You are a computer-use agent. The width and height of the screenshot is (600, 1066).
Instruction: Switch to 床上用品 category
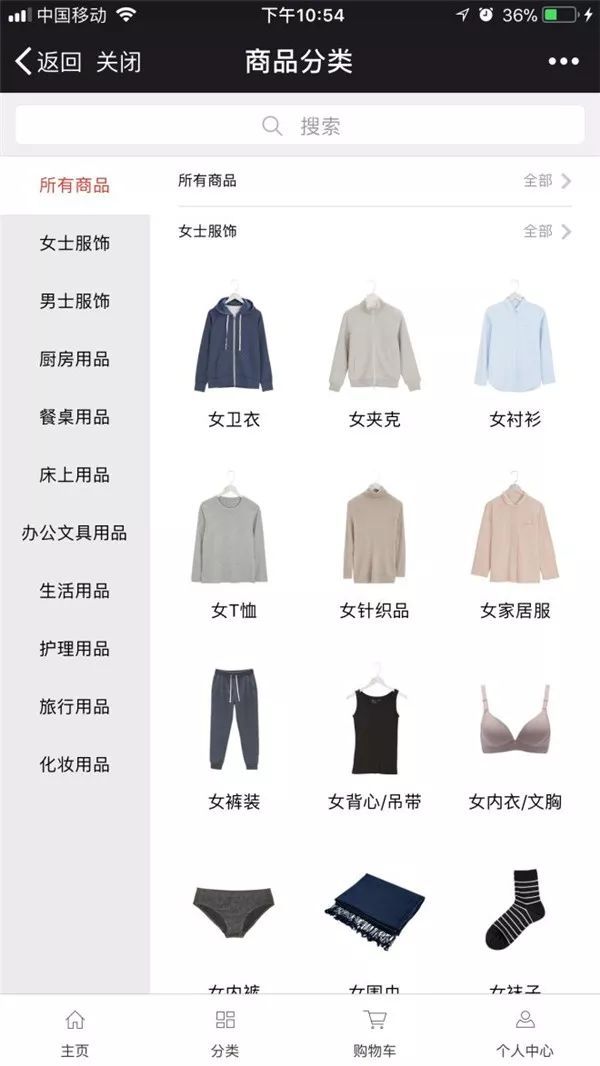(75, 475)
